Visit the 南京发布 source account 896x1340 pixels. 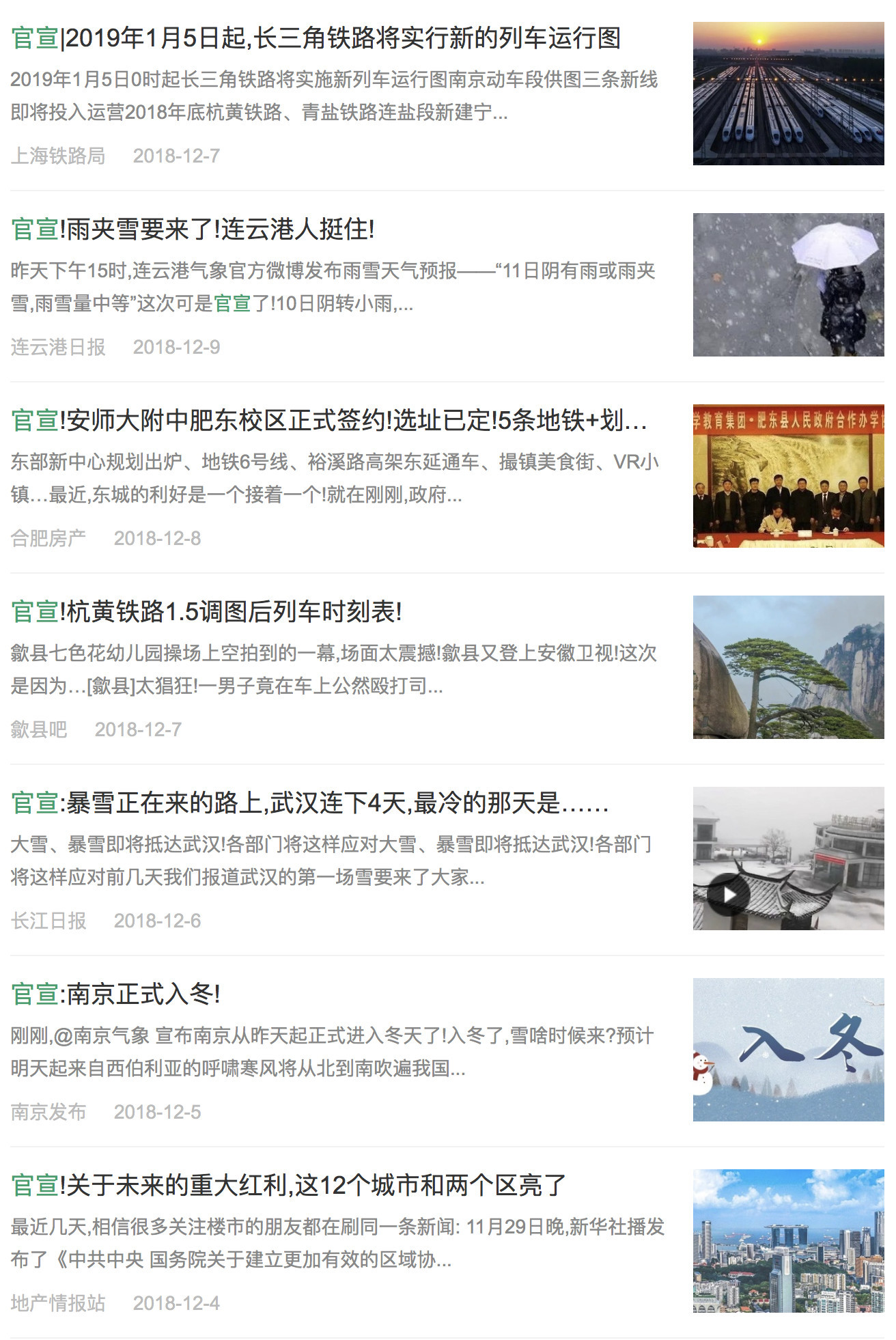(48, 1112)
